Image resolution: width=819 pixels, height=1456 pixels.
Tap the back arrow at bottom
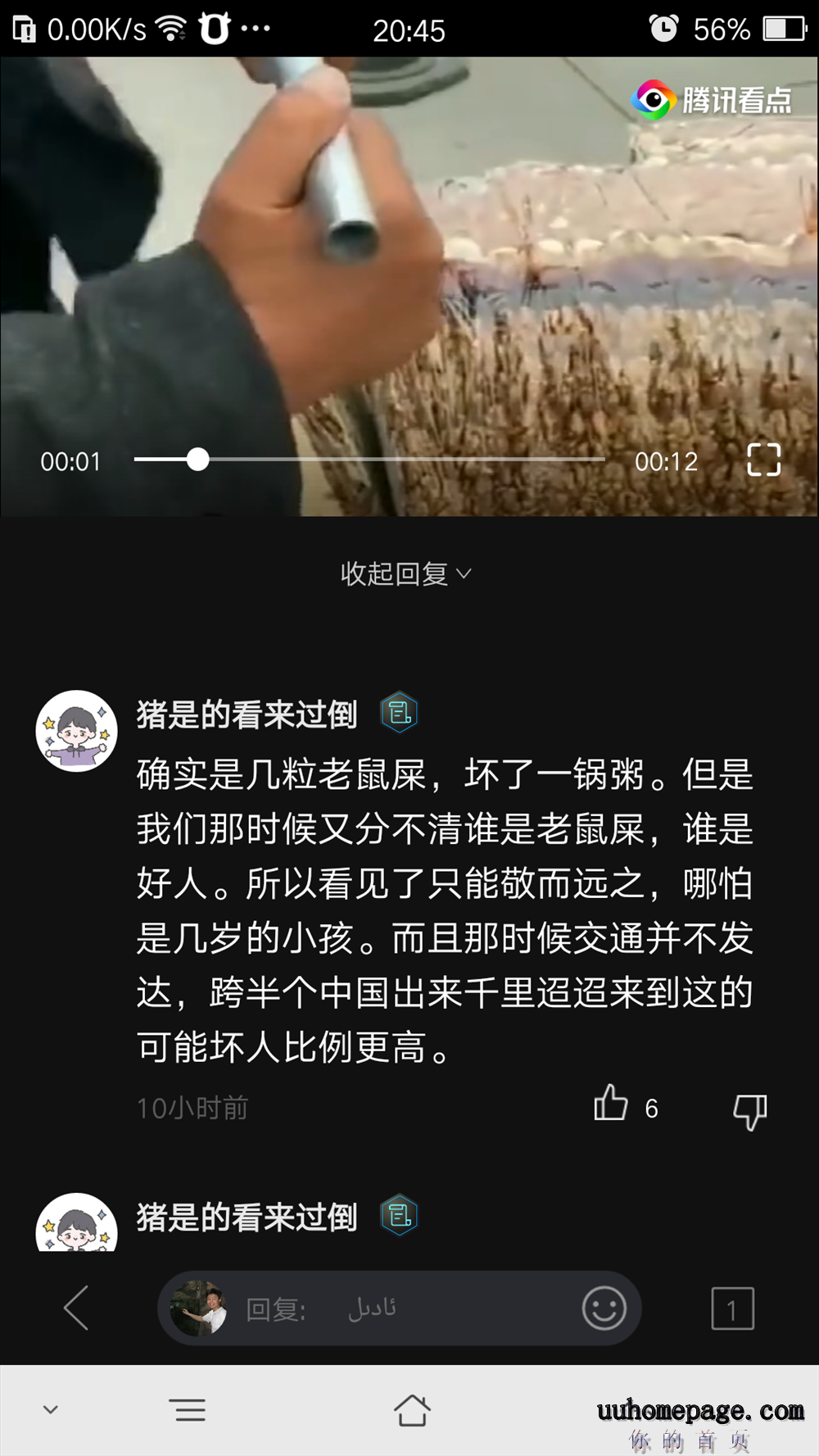(x=76, y=1308)
